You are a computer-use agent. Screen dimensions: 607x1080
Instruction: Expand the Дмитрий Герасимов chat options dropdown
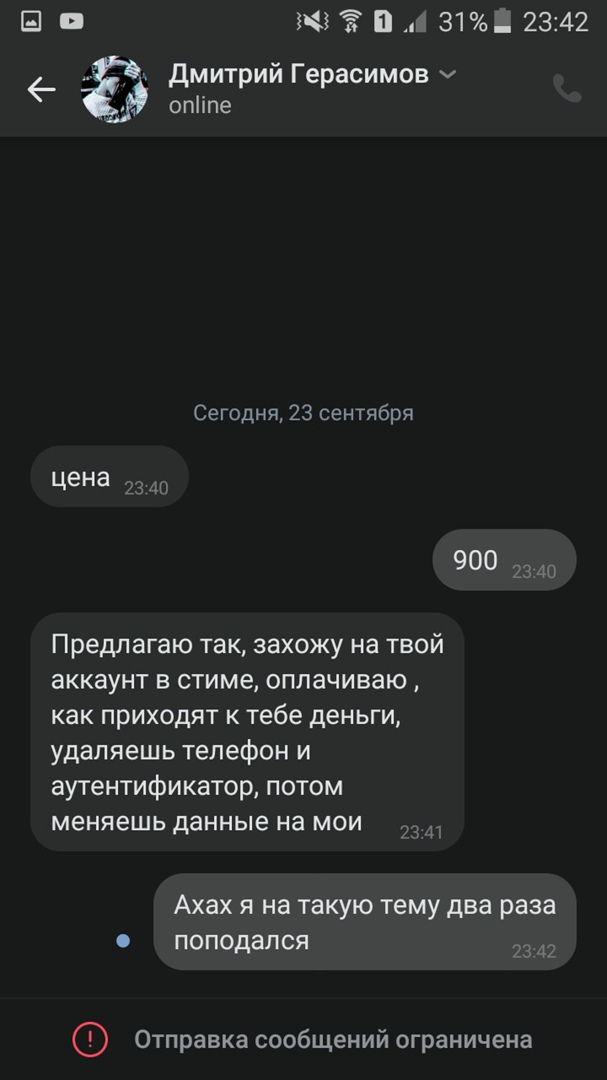click(449, 75)
